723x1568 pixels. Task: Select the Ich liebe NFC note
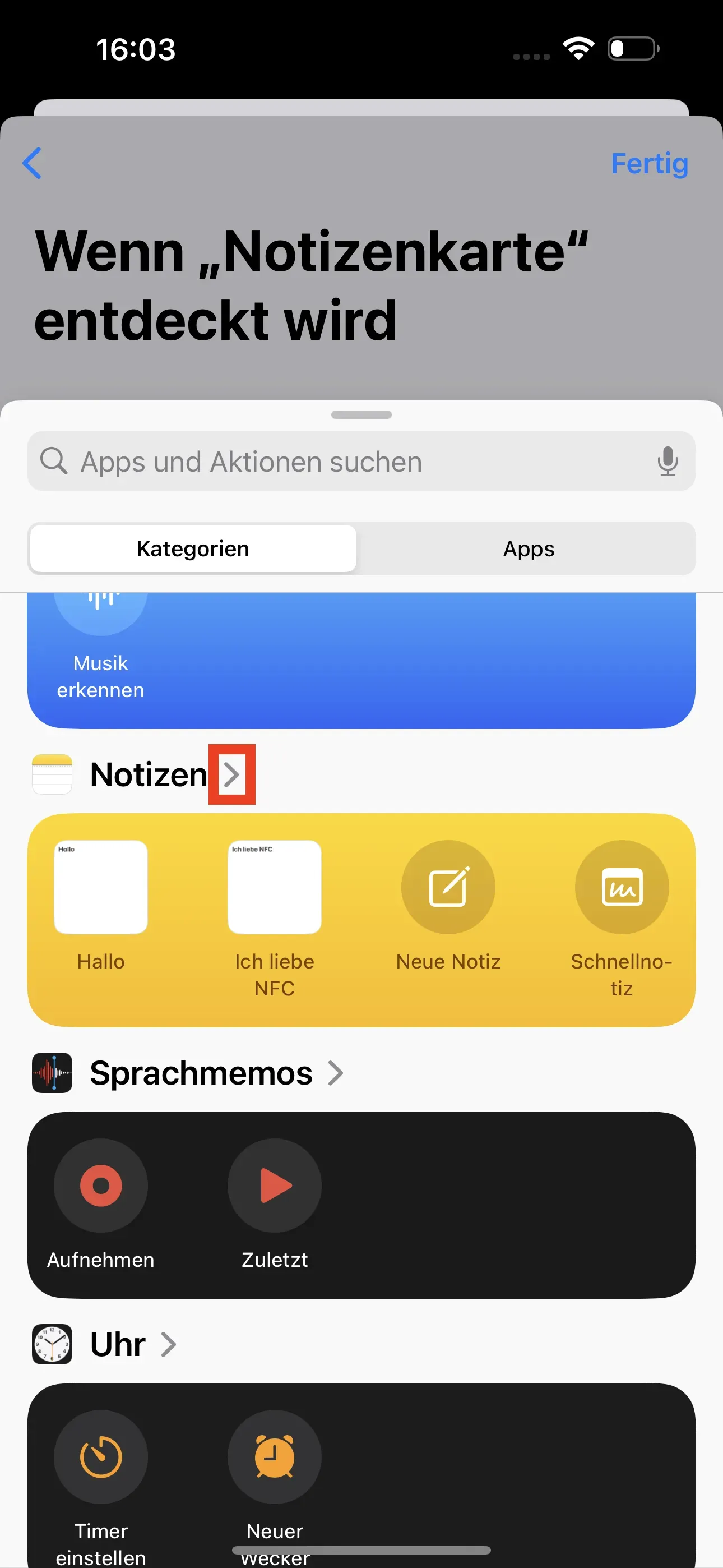(275, 901)
